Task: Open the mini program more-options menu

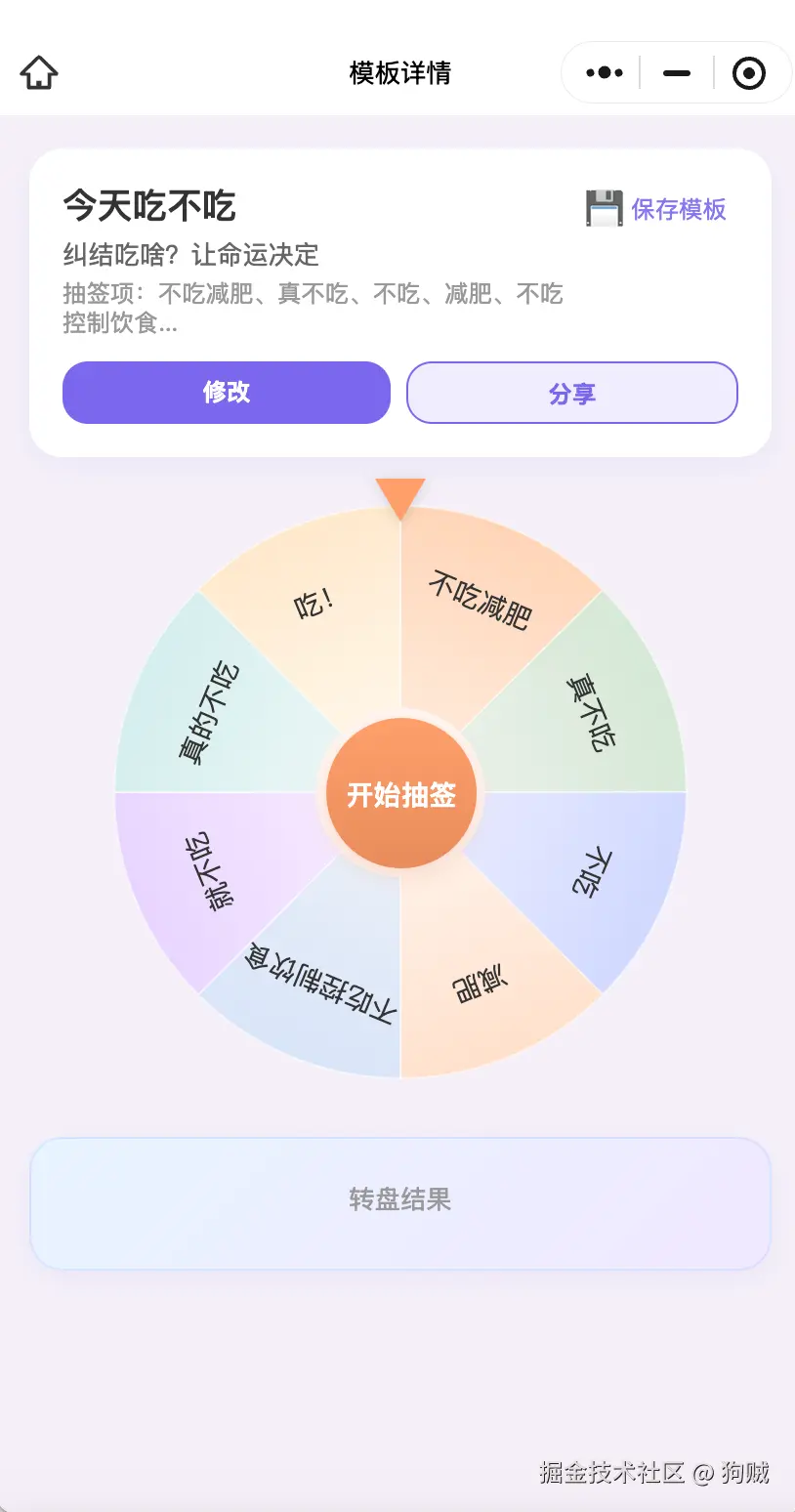Action: [604, 73]
